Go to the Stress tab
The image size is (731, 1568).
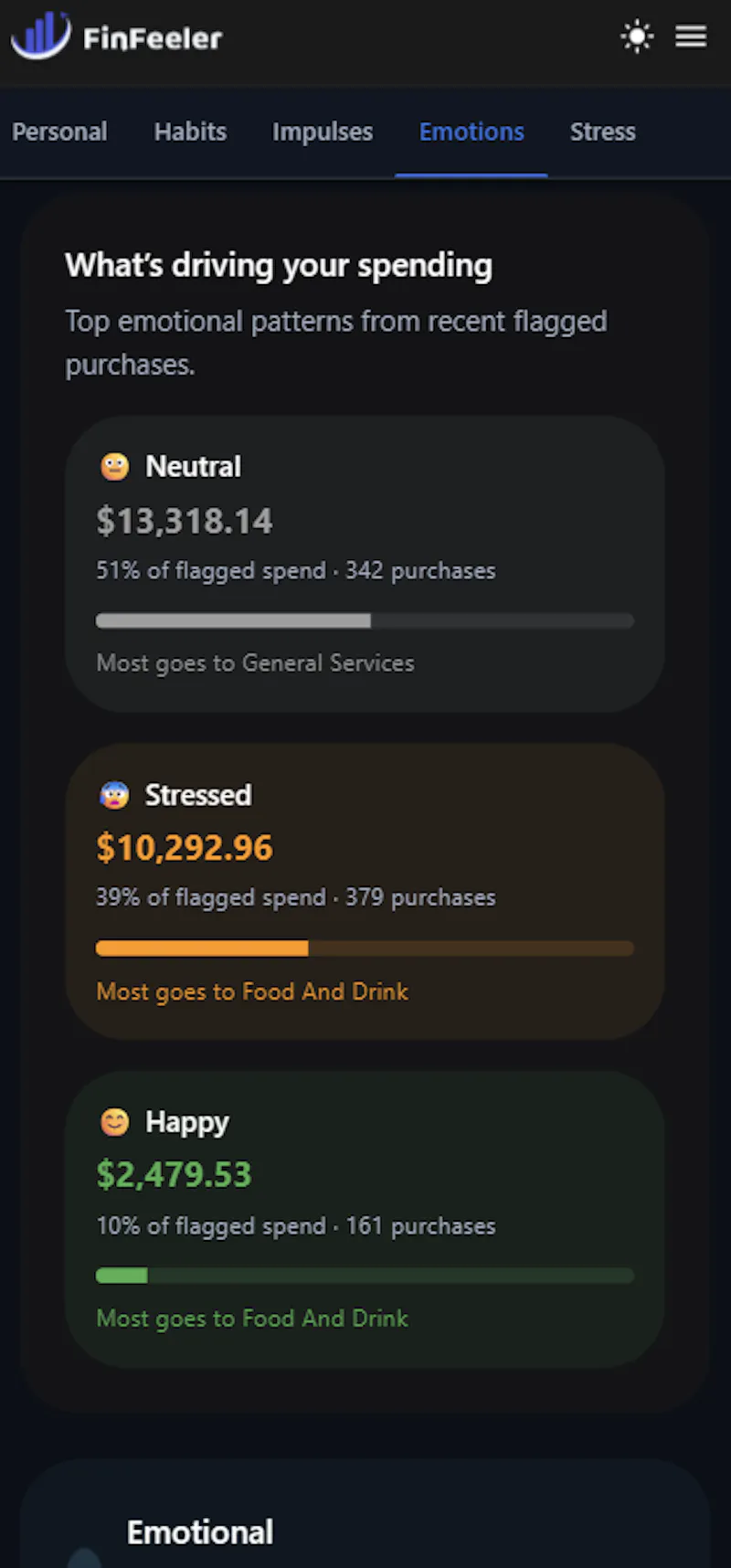coord(603,132)
